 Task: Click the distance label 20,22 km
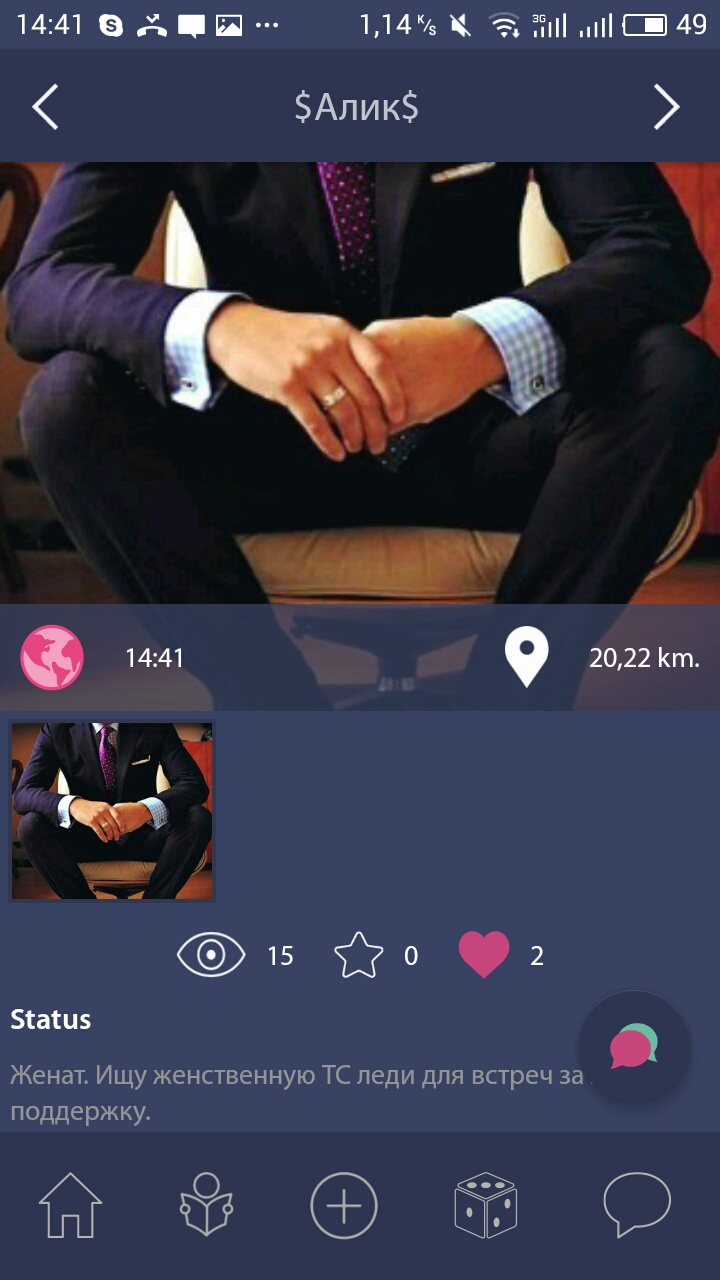(x=645, y=657)
